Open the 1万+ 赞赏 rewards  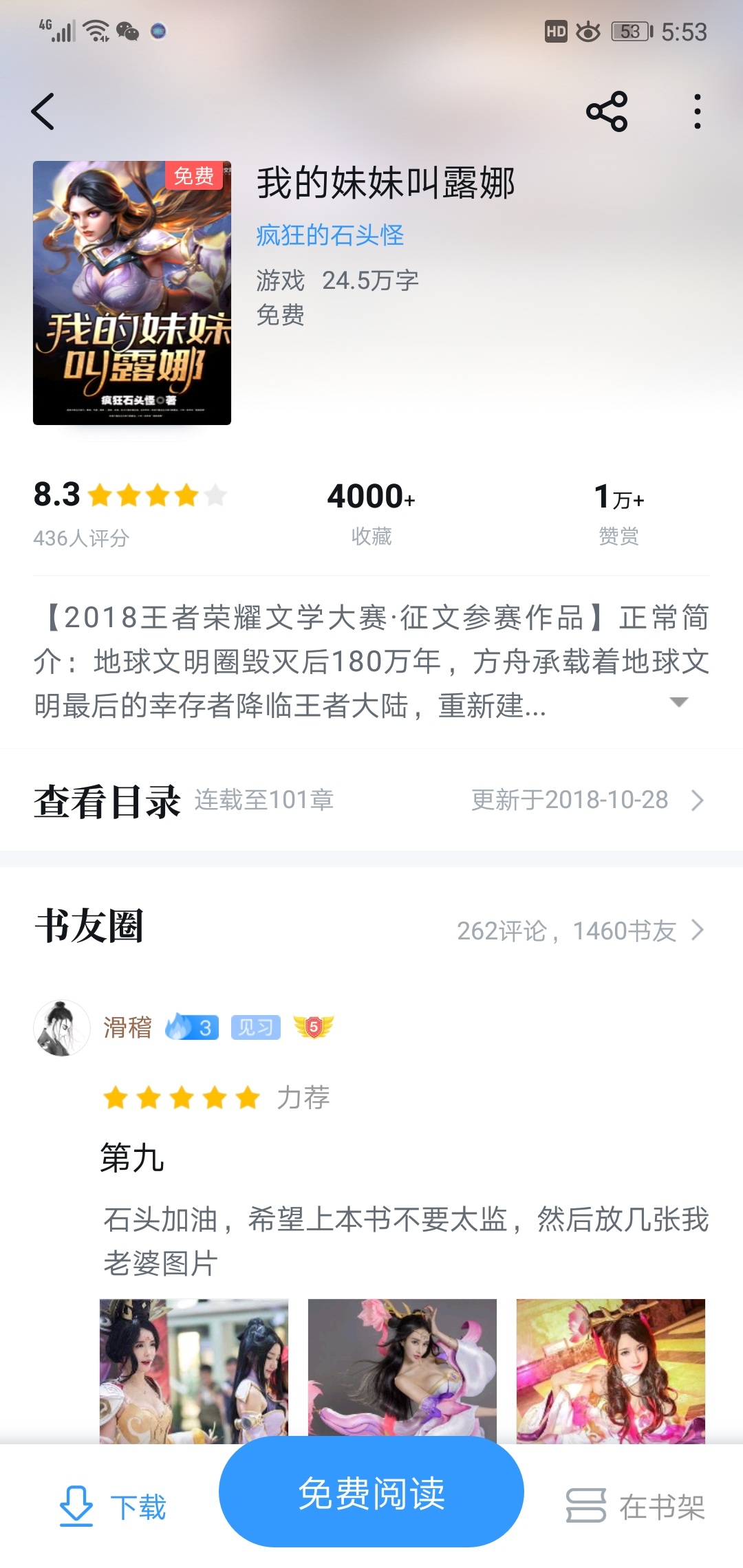point(619,513)
